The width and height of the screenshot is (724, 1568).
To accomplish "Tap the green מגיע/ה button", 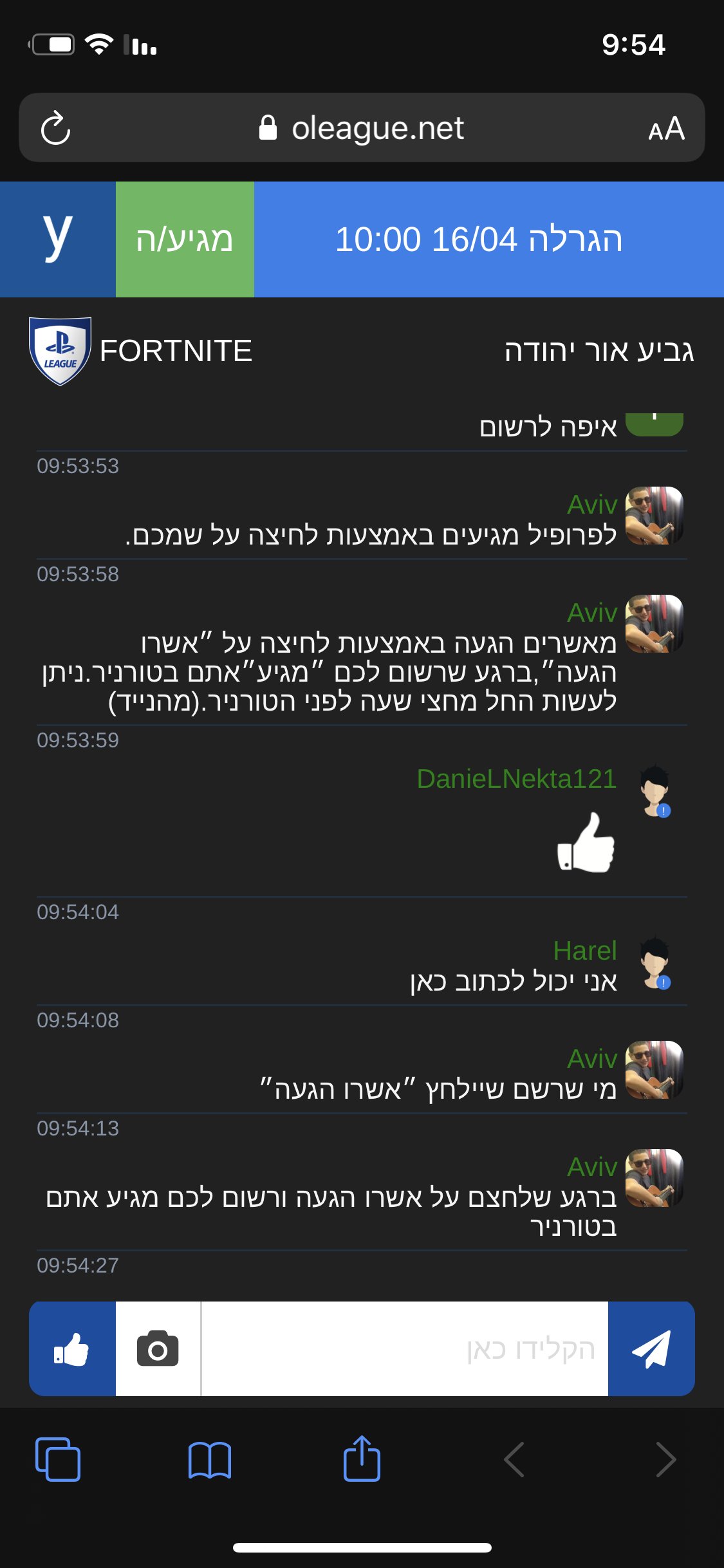I will tap(185, 239).
